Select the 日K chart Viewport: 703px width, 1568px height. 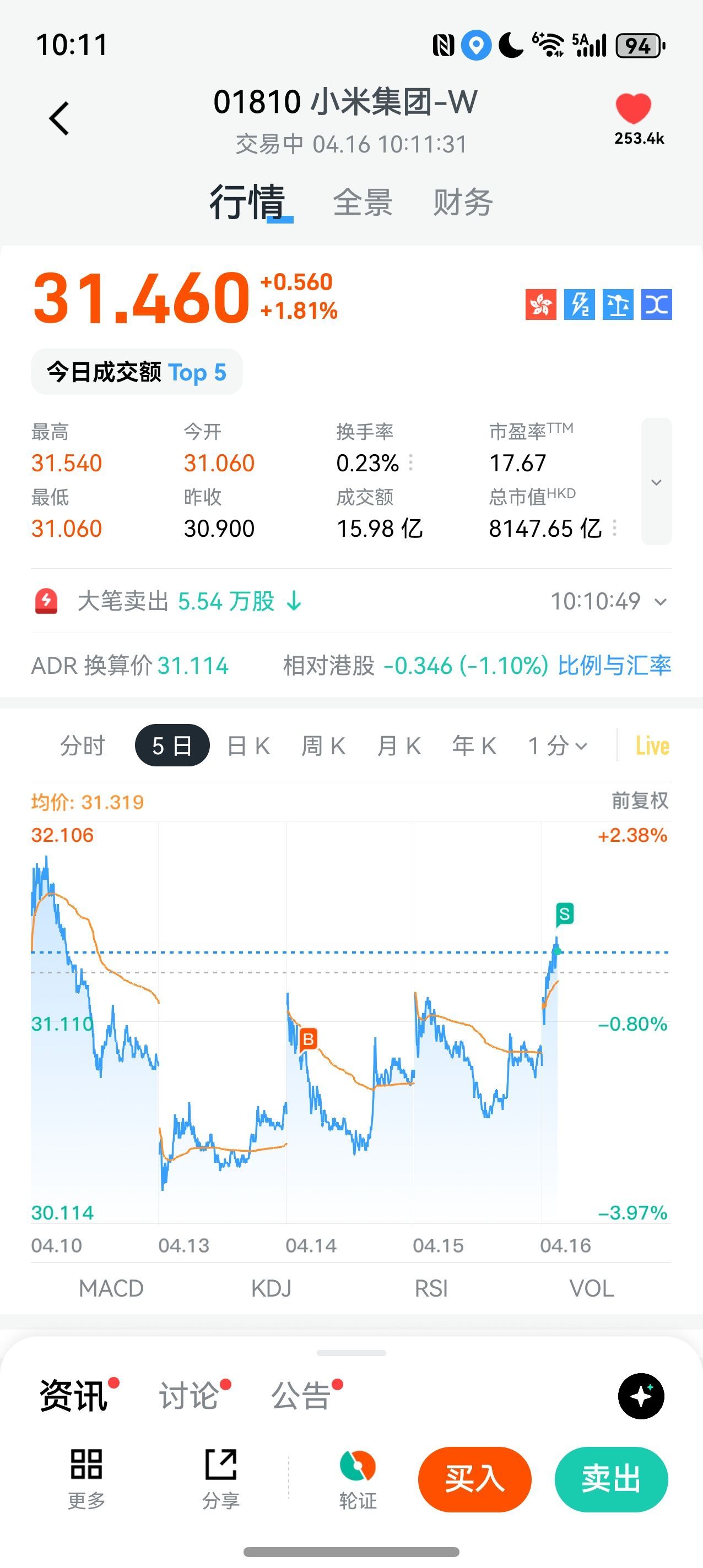(248, 745)
